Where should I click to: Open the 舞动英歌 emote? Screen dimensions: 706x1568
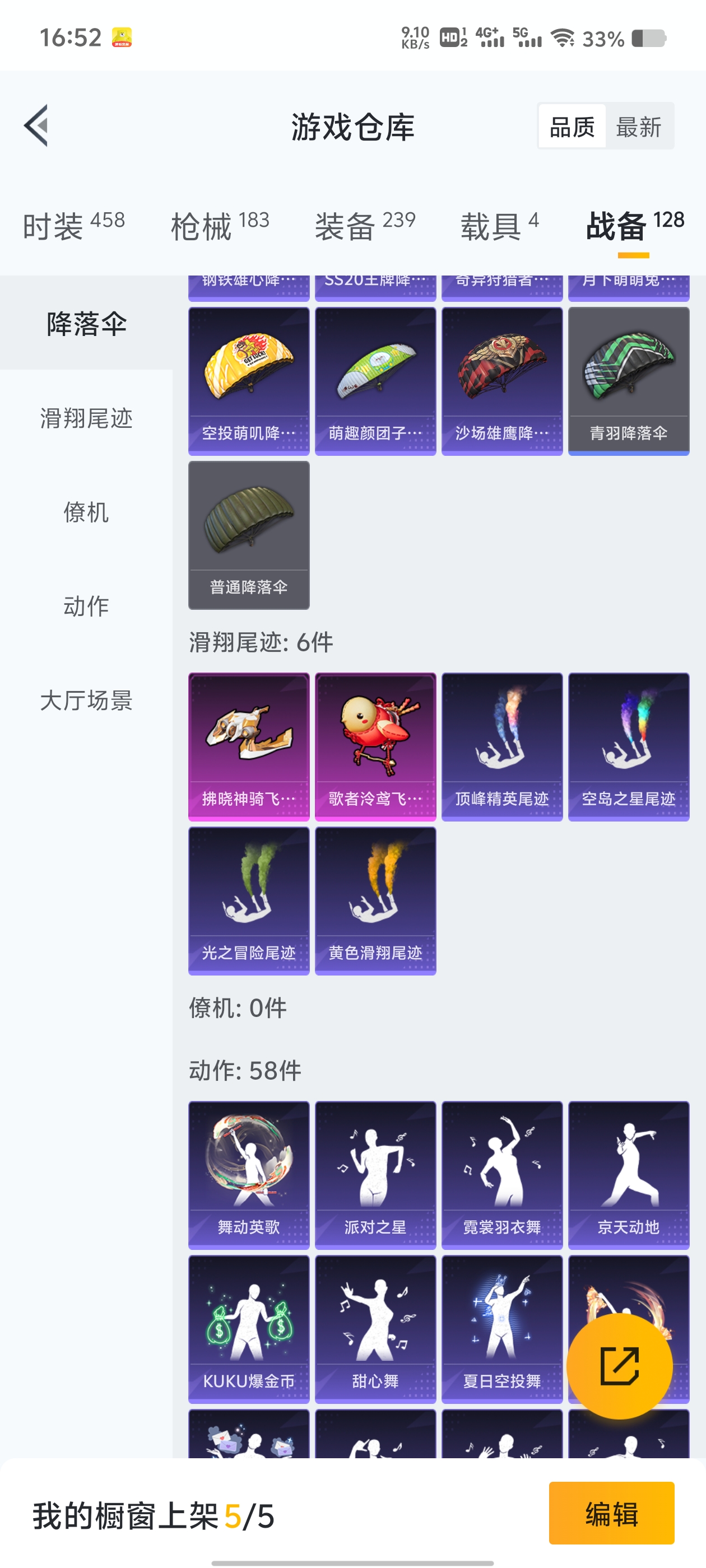[249, 1174]
